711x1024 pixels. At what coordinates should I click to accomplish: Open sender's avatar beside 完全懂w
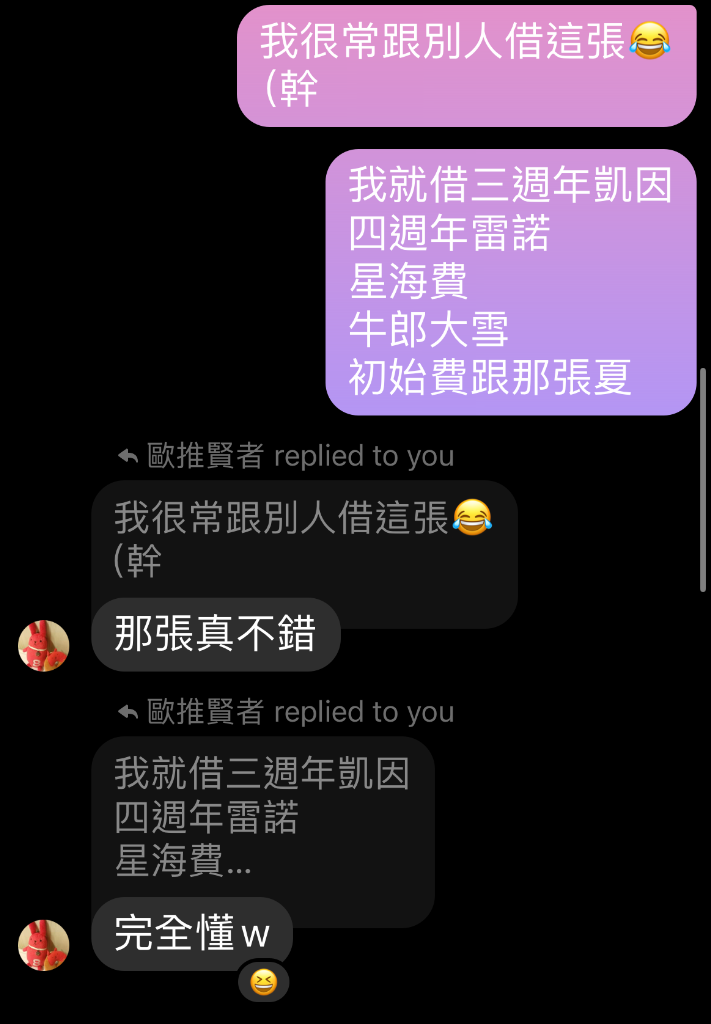pos(44,945)
